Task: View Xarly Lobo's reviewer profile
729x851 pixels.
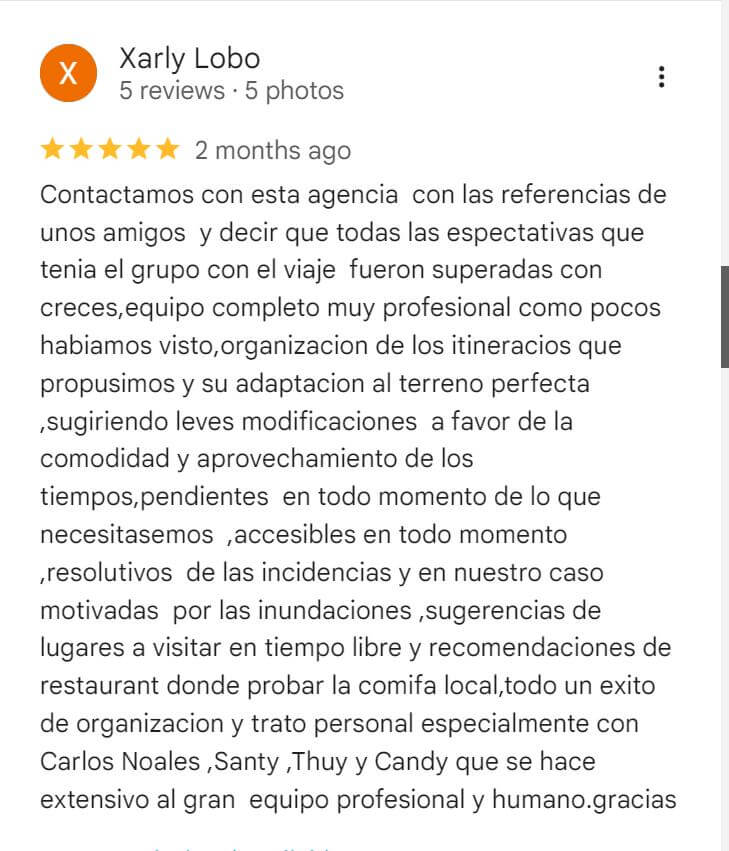Action: [x=189, y=59]
